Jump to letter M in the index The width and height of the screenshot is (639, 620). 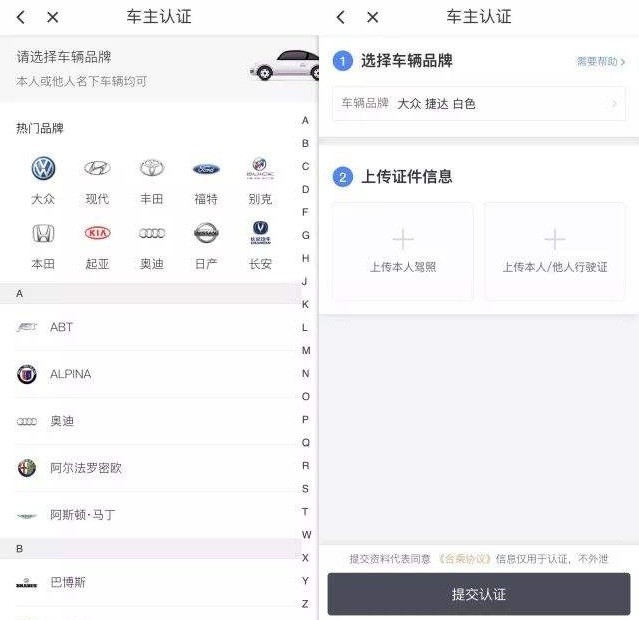click(x=306, y=350)
